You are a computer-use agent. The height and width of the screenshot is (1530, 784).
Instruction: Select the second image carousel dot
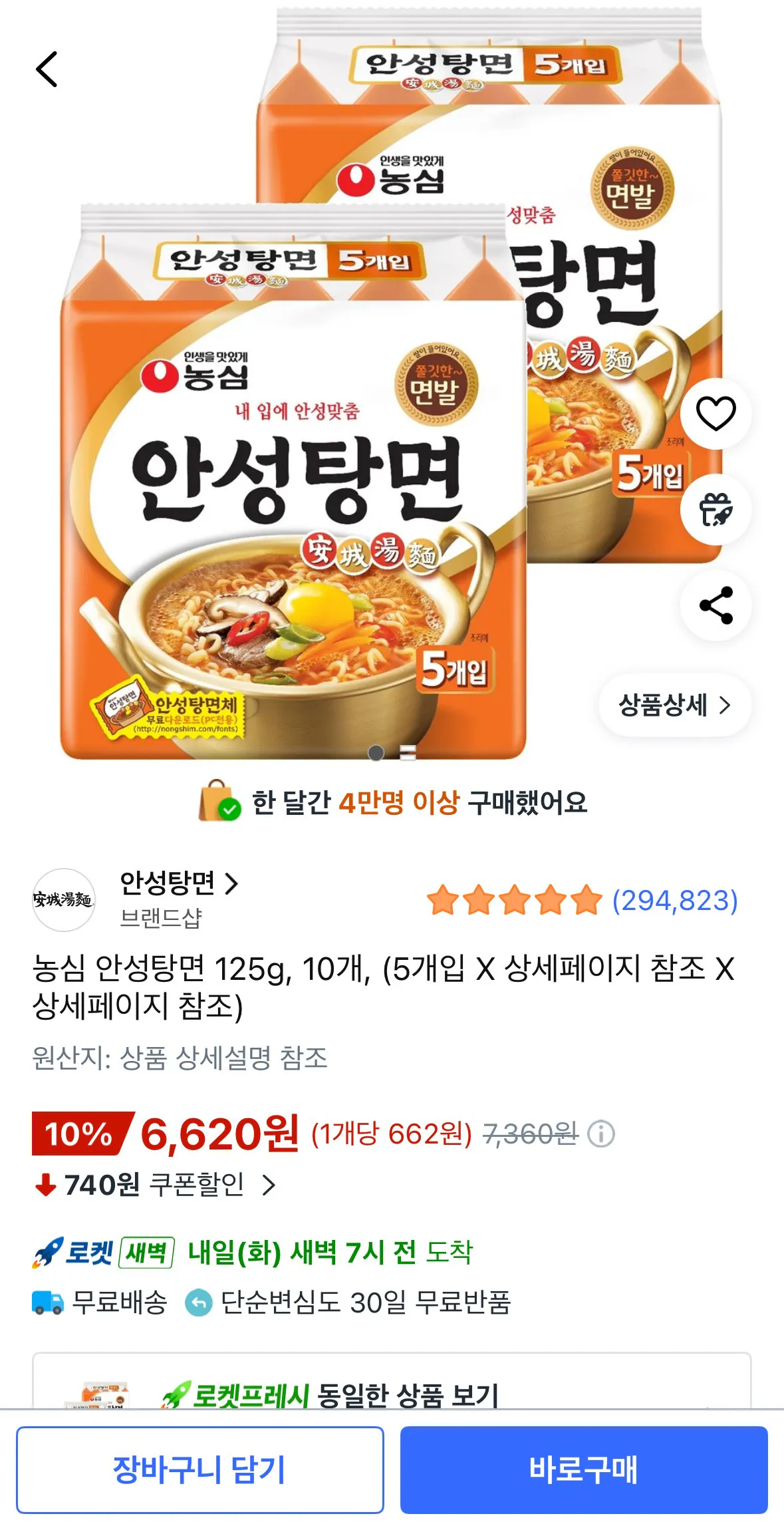[407, 751]
